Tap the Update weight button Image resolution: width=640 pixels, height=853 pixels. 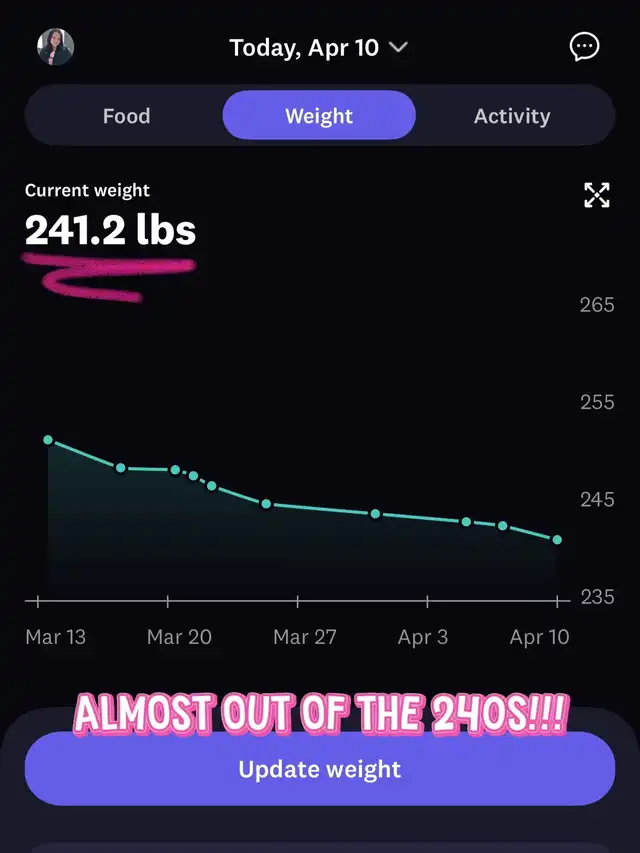tap(320, 769)
